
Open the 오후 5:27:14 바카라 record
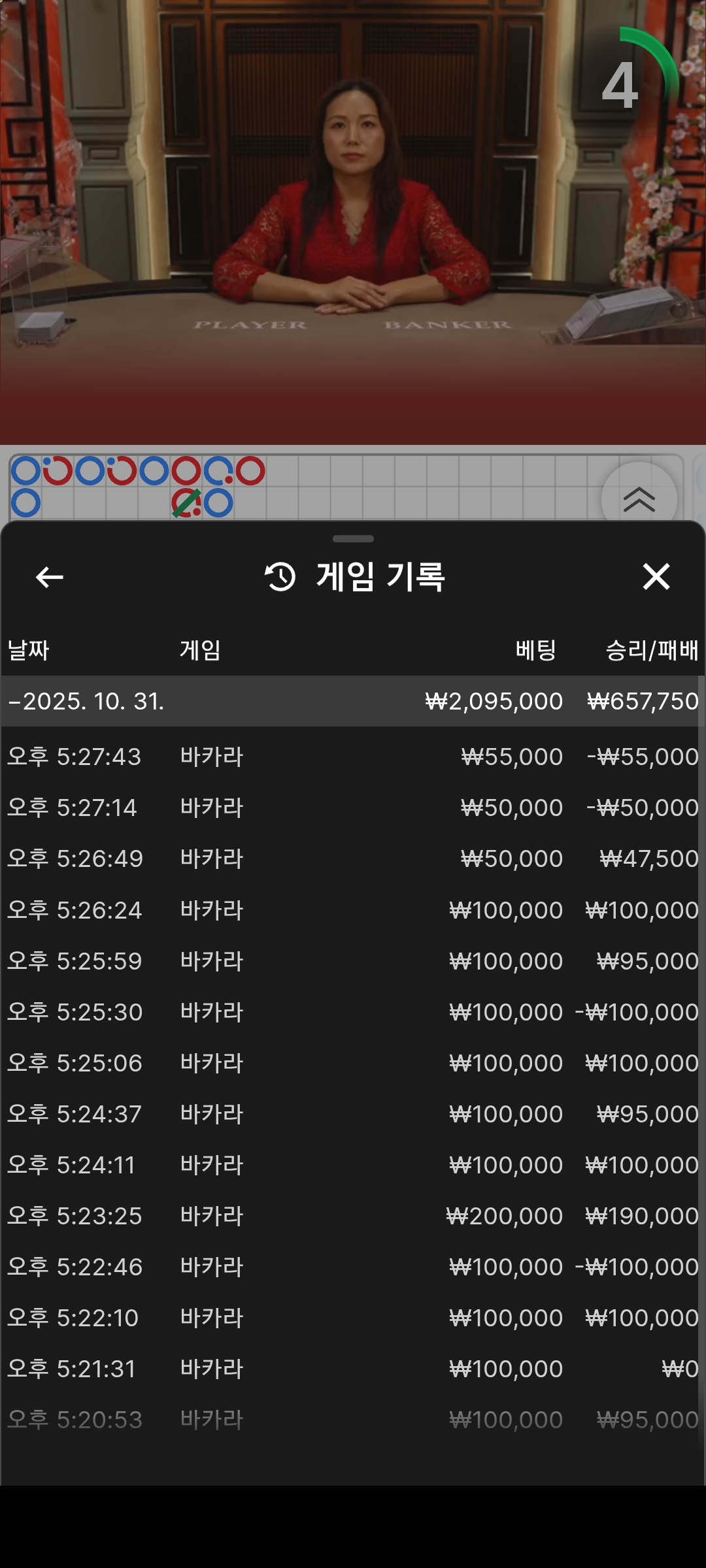coord(353,808)
